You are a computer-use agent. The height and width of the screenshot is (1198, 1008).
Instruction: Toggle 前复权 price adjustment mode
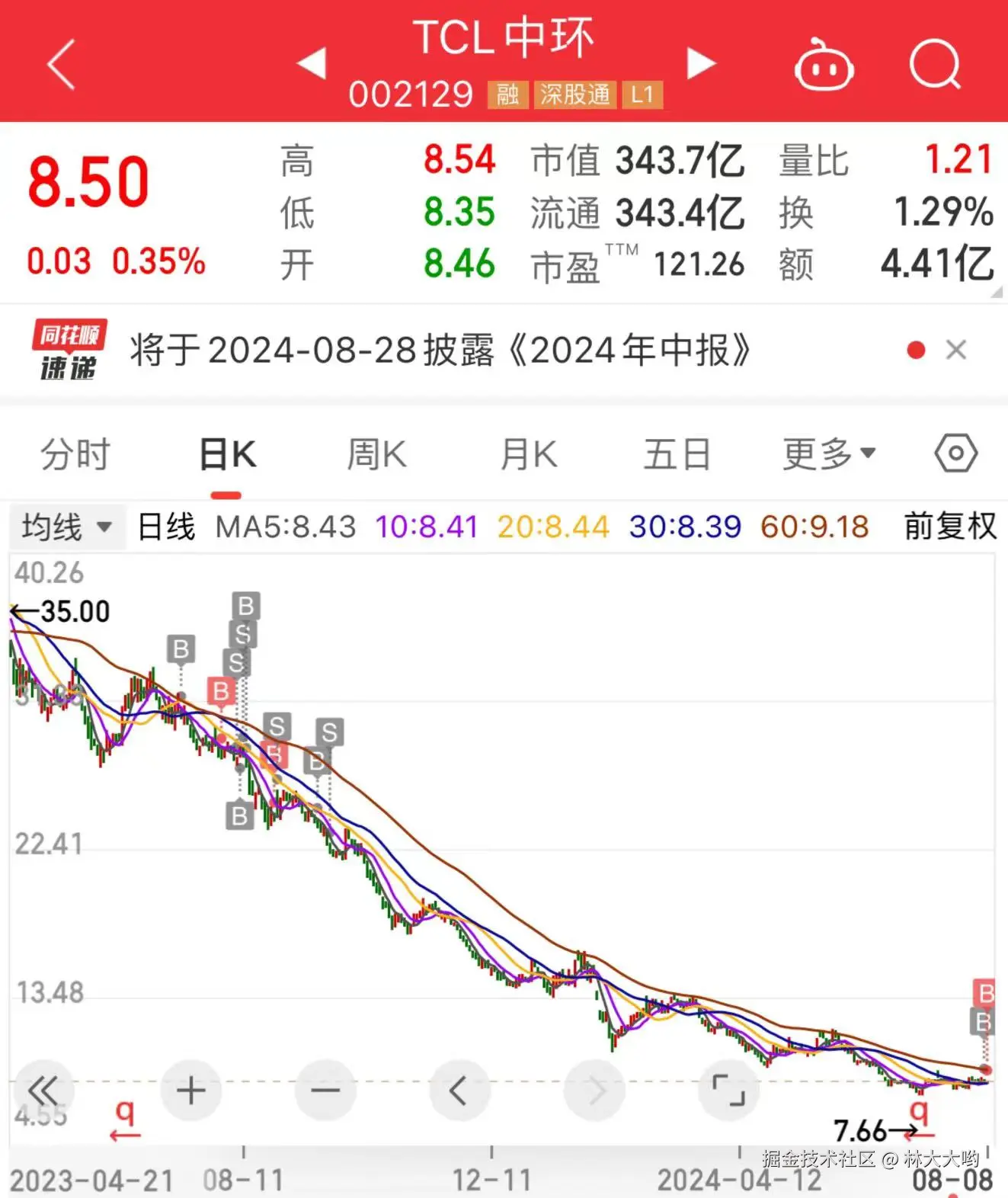[x=949, y=526]
